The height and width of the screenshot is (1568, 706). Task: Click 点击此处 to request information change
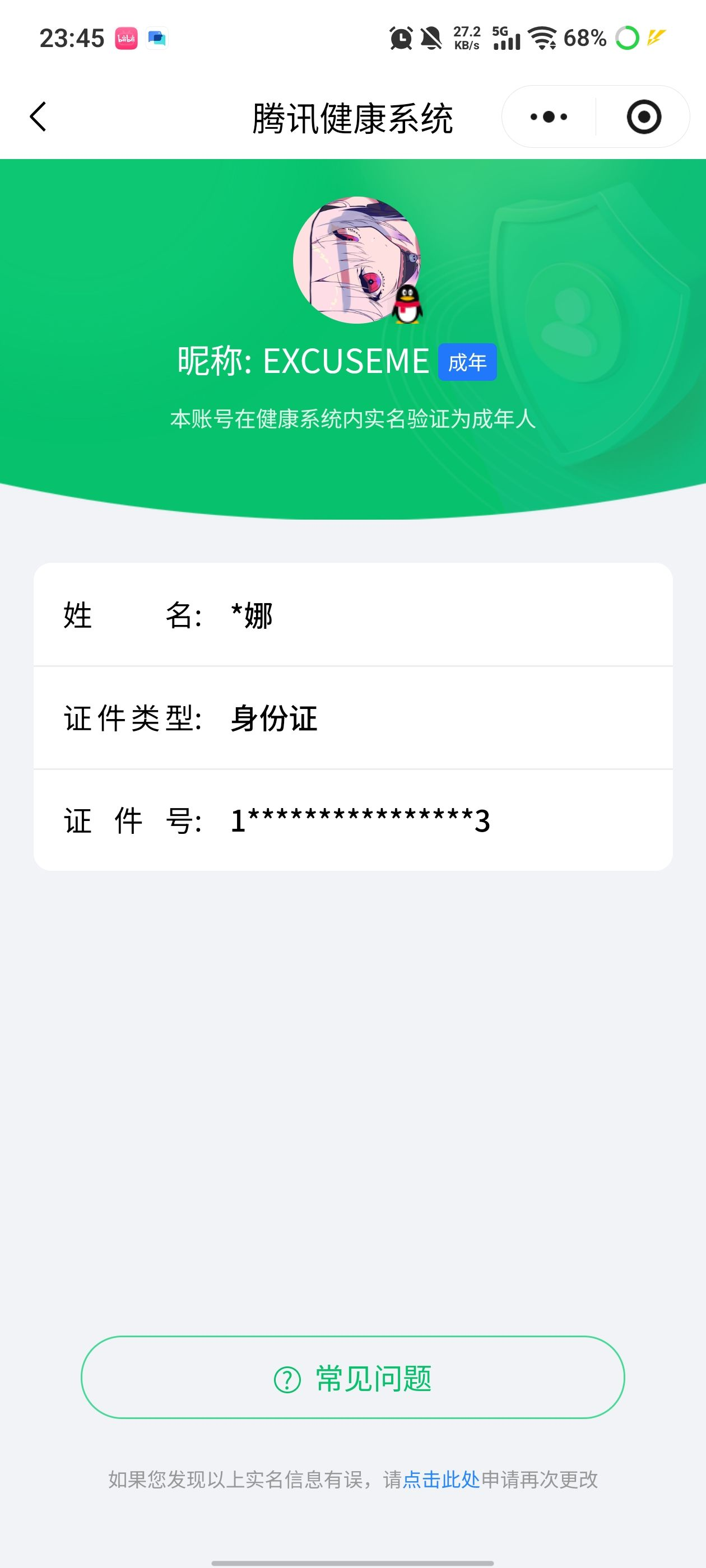point(442,1480)
